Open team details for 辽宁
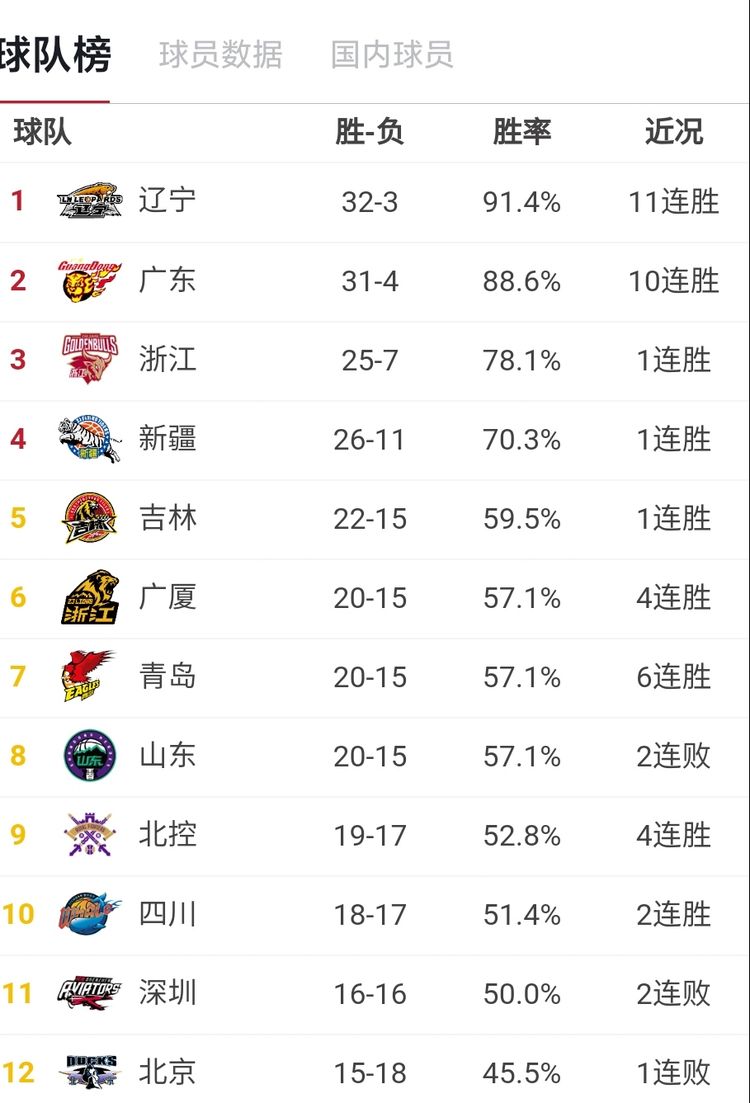750x1103 pixels. pyautogui.click(x=166, y=201)
